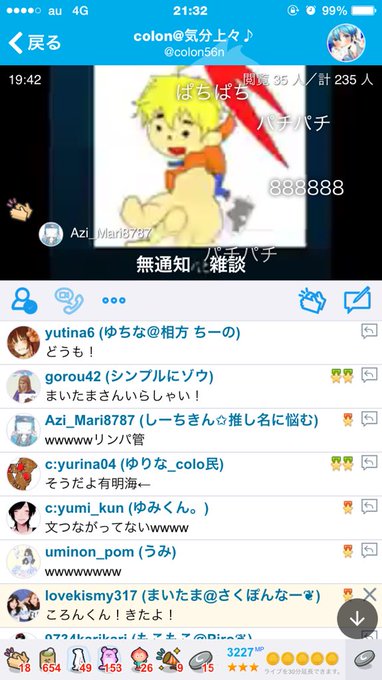Open the coin button at the bottom right

click(364, 660)
